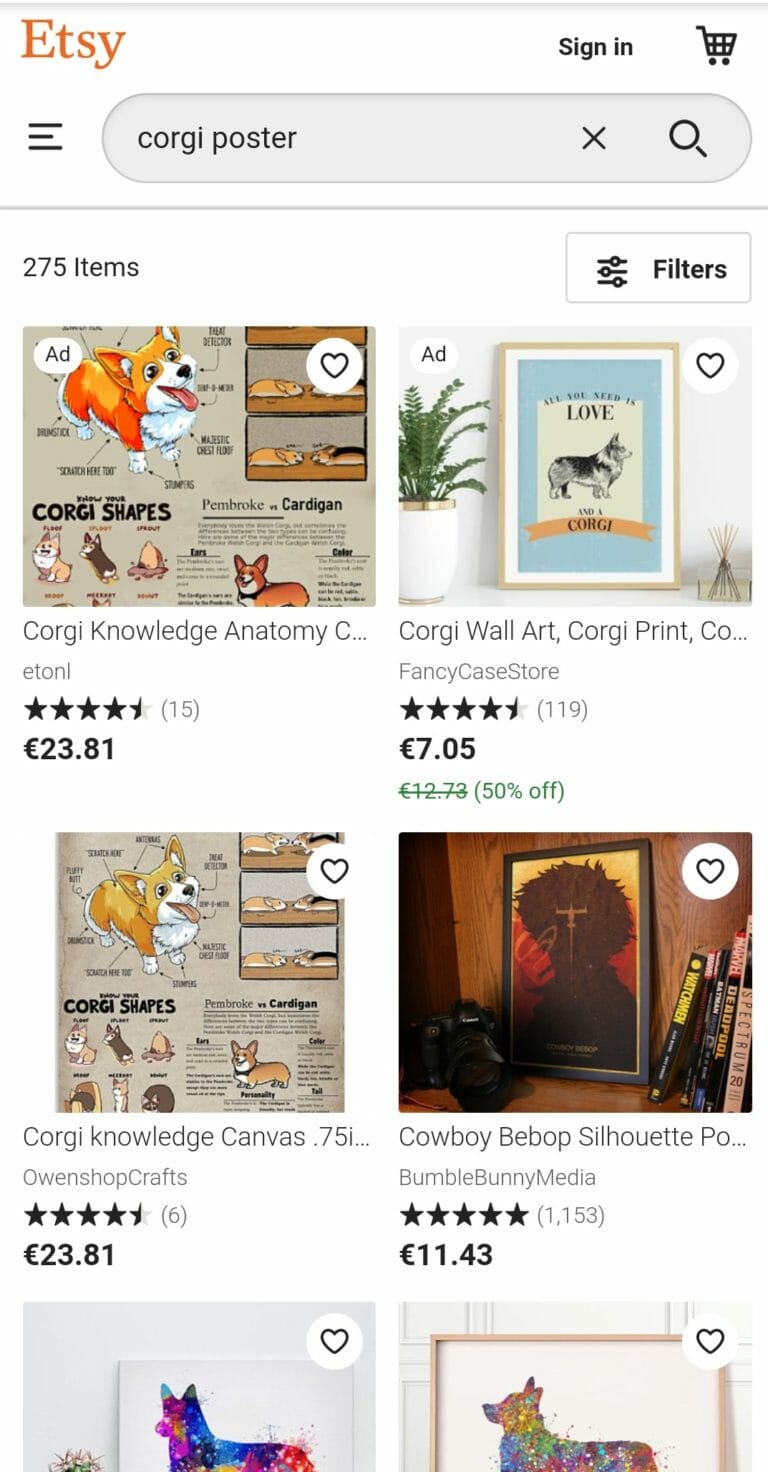This screenshot has width=768, height=1472.
Task: Tap Sign in
Action: [x=595, y=47]
